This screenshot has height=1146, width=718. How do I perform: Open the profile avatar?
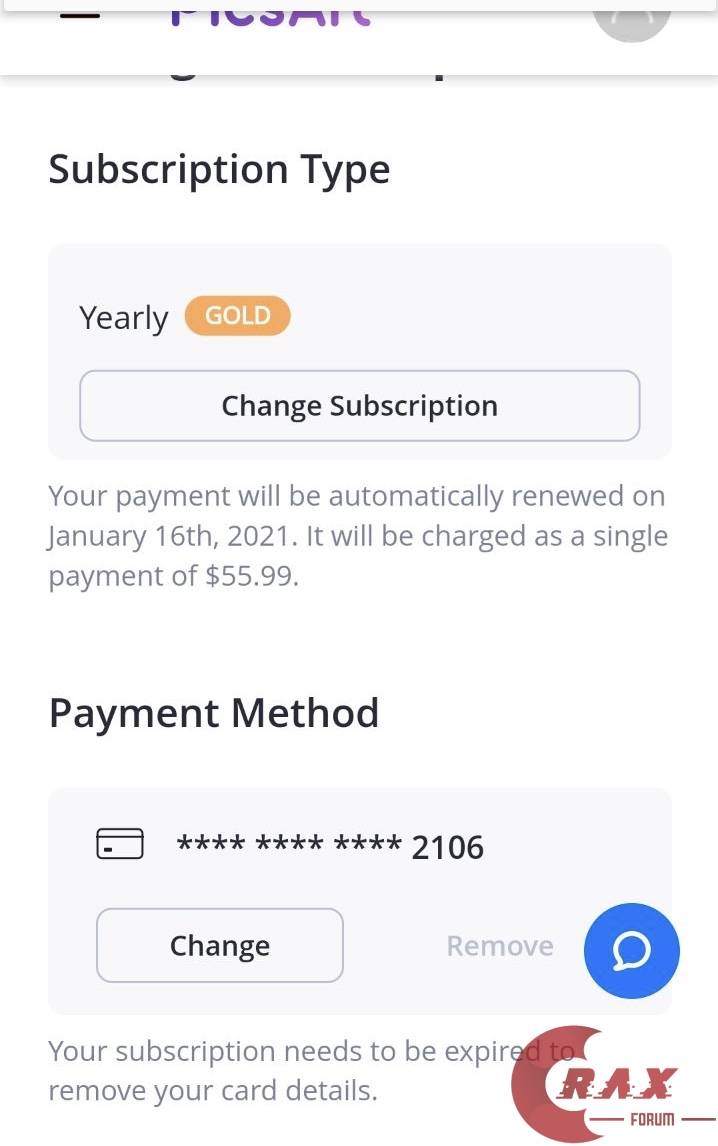[x=631, y=14]
